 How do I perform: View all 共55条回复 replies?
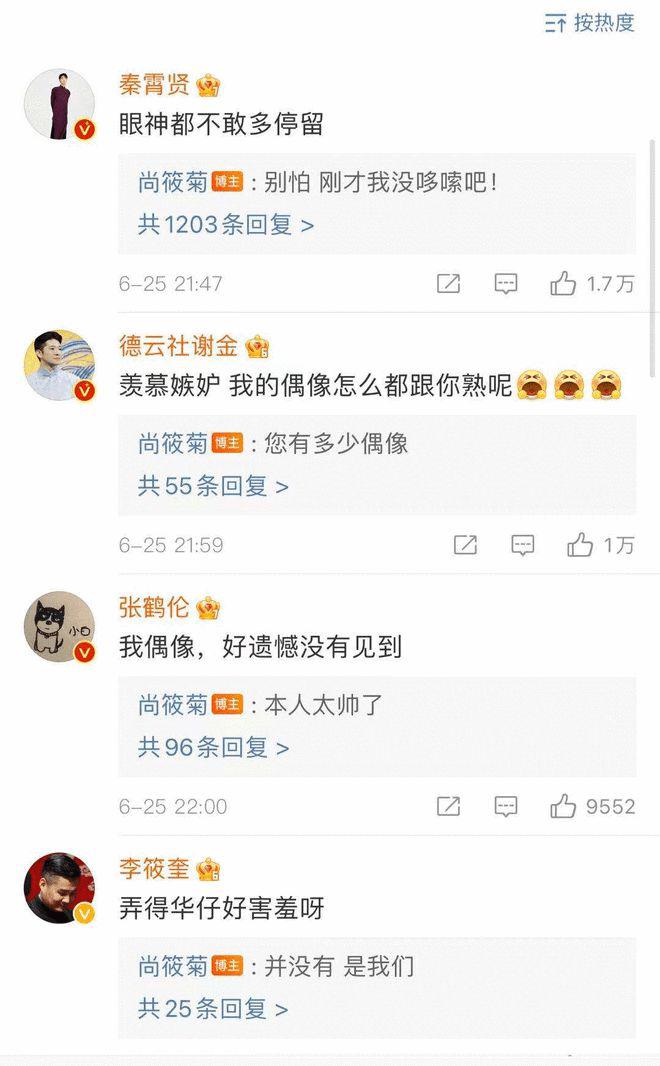213,486
